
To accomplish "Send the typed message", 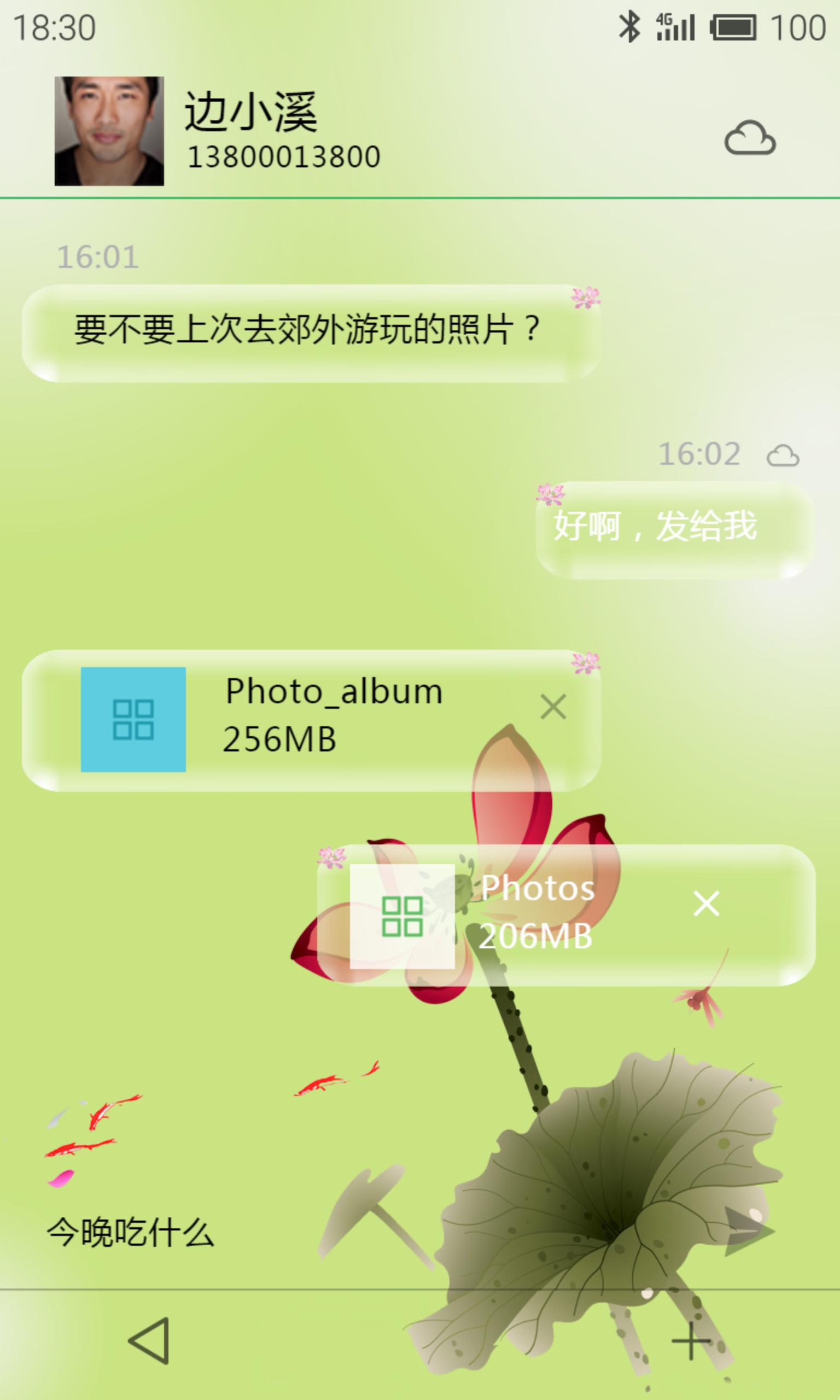I will pos(748,1232).
